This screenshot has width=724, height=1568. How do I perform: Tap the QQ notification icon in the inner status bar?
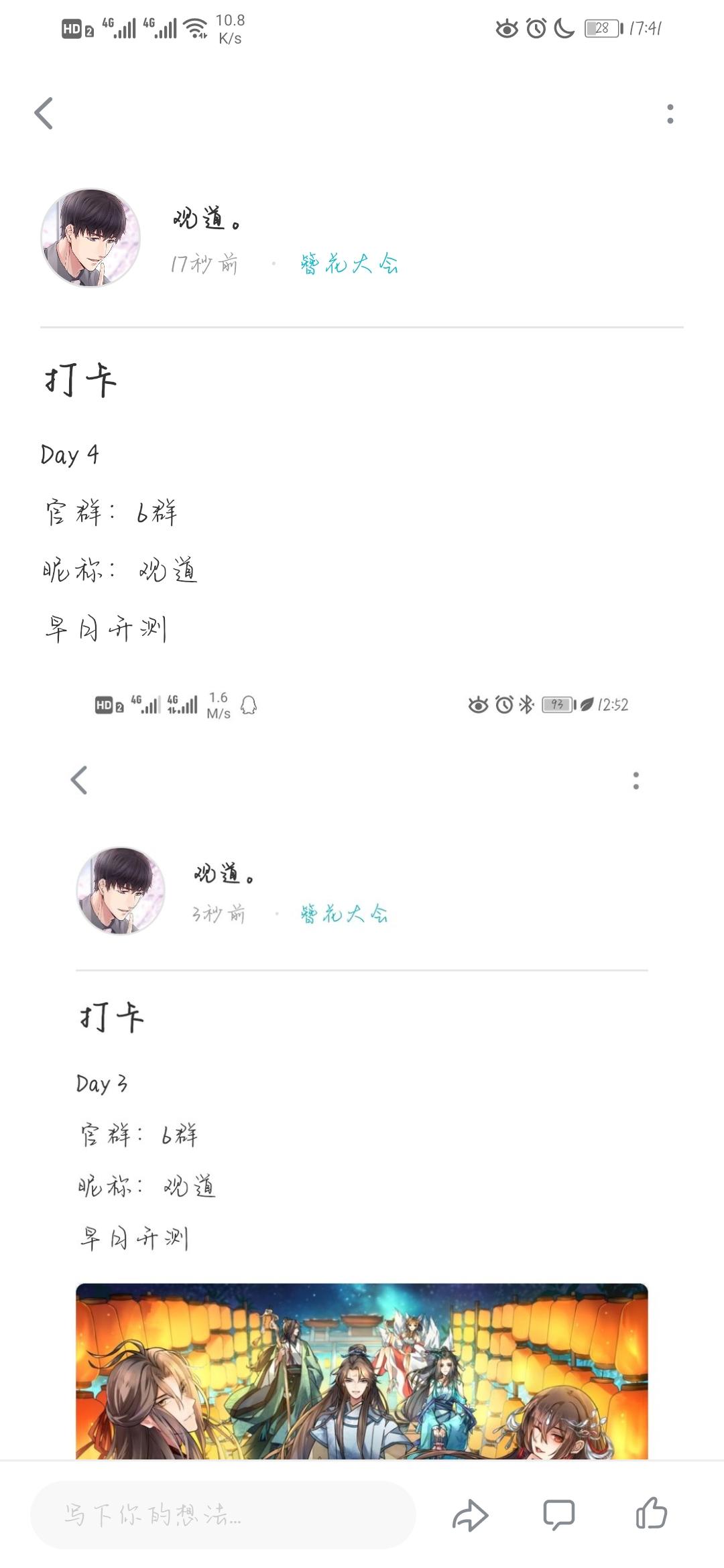[249, 704]
